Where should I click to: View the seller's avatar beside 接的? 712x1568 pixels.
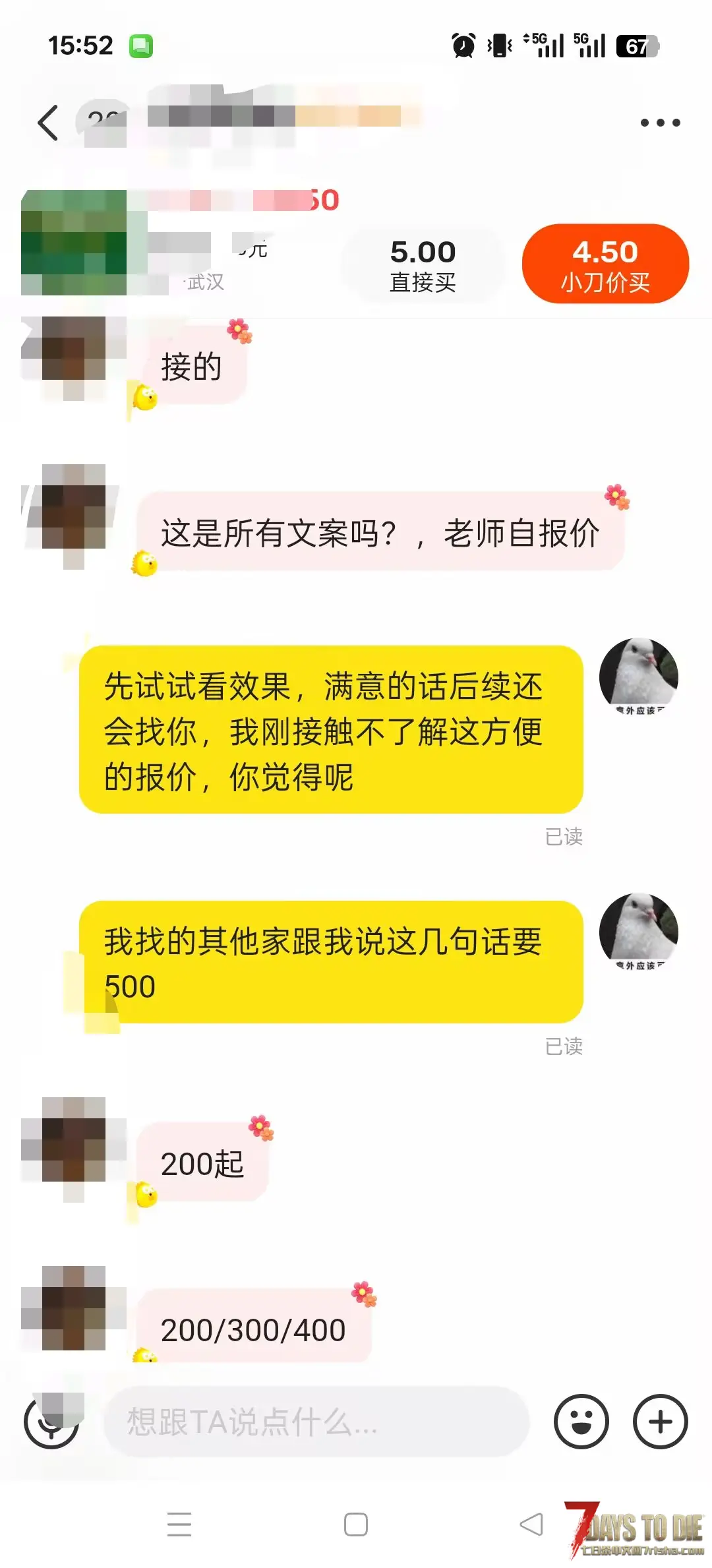(74, 357)
